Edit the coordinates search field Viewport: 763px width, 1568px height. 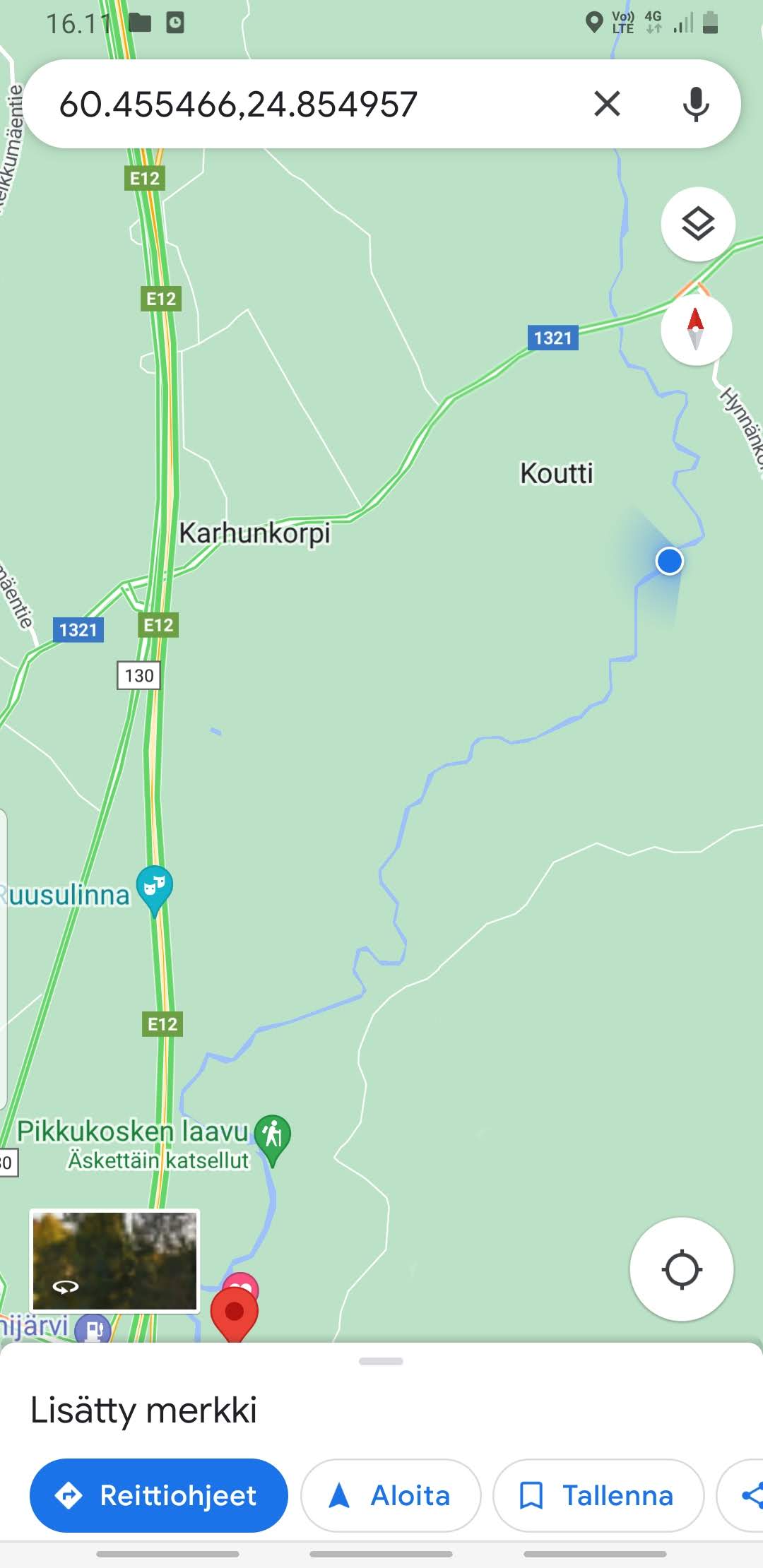point(283,104)
